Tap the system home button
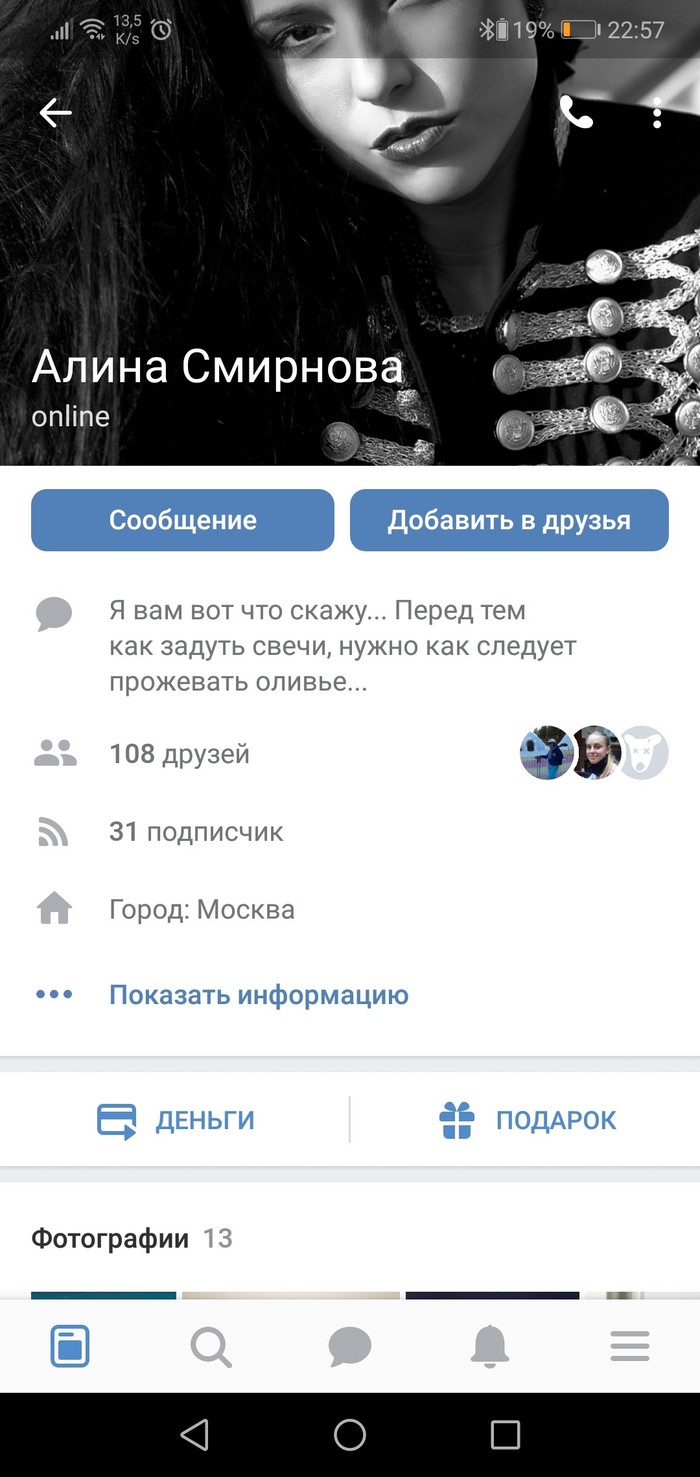 coord(350,1435)
